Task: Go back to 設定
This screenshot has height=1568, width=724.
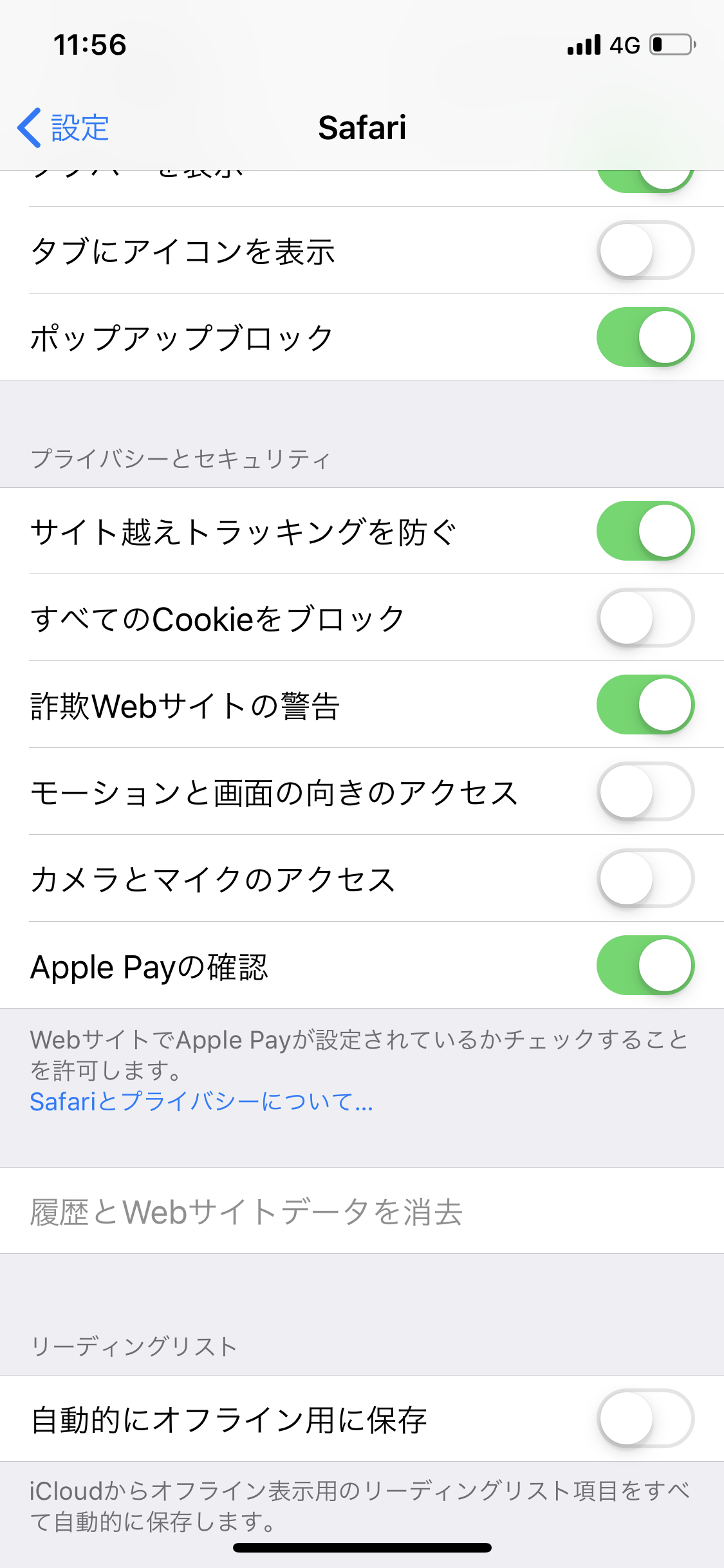Action: pyautogui.click(x=63, y=127)
